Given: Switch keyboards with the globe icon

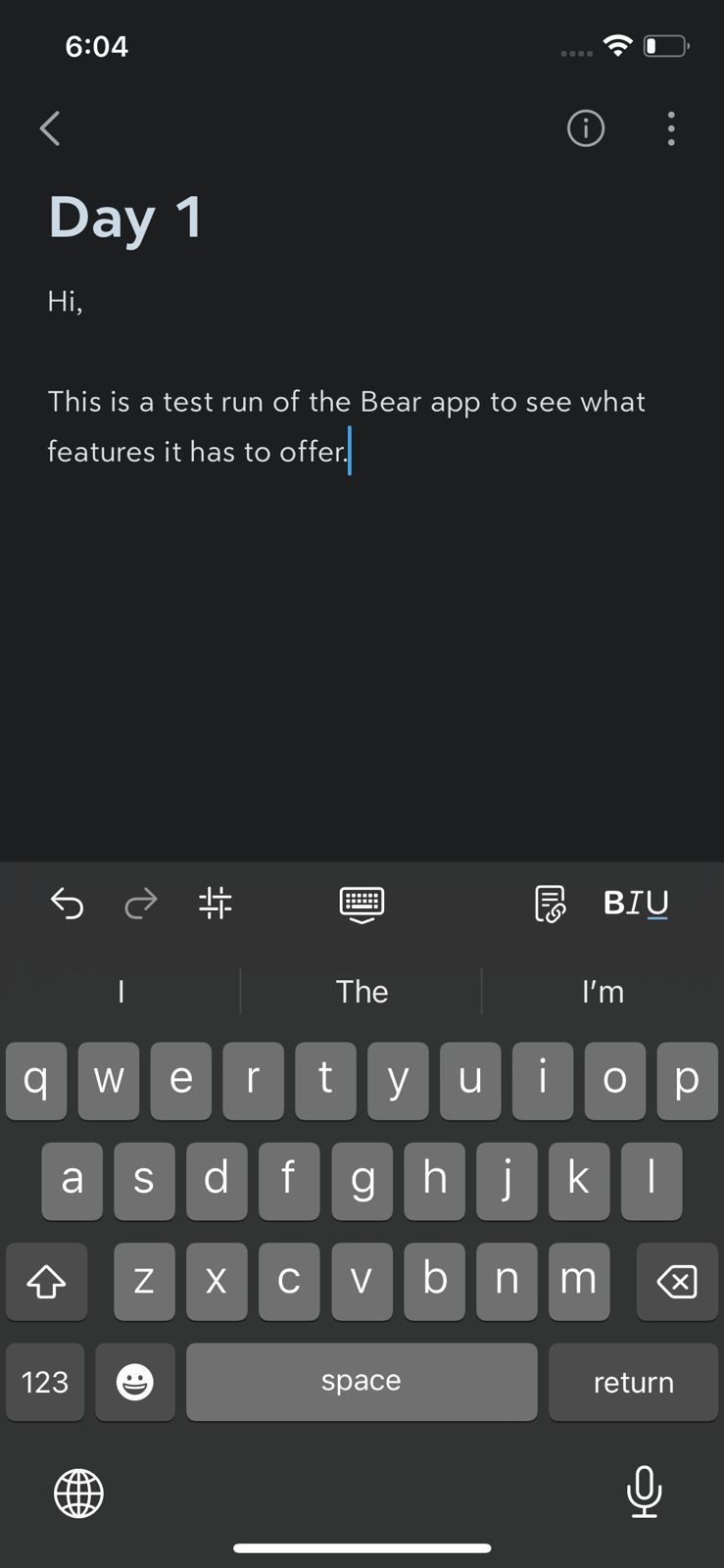Looking at the screenshot, I should [78, 1493].
